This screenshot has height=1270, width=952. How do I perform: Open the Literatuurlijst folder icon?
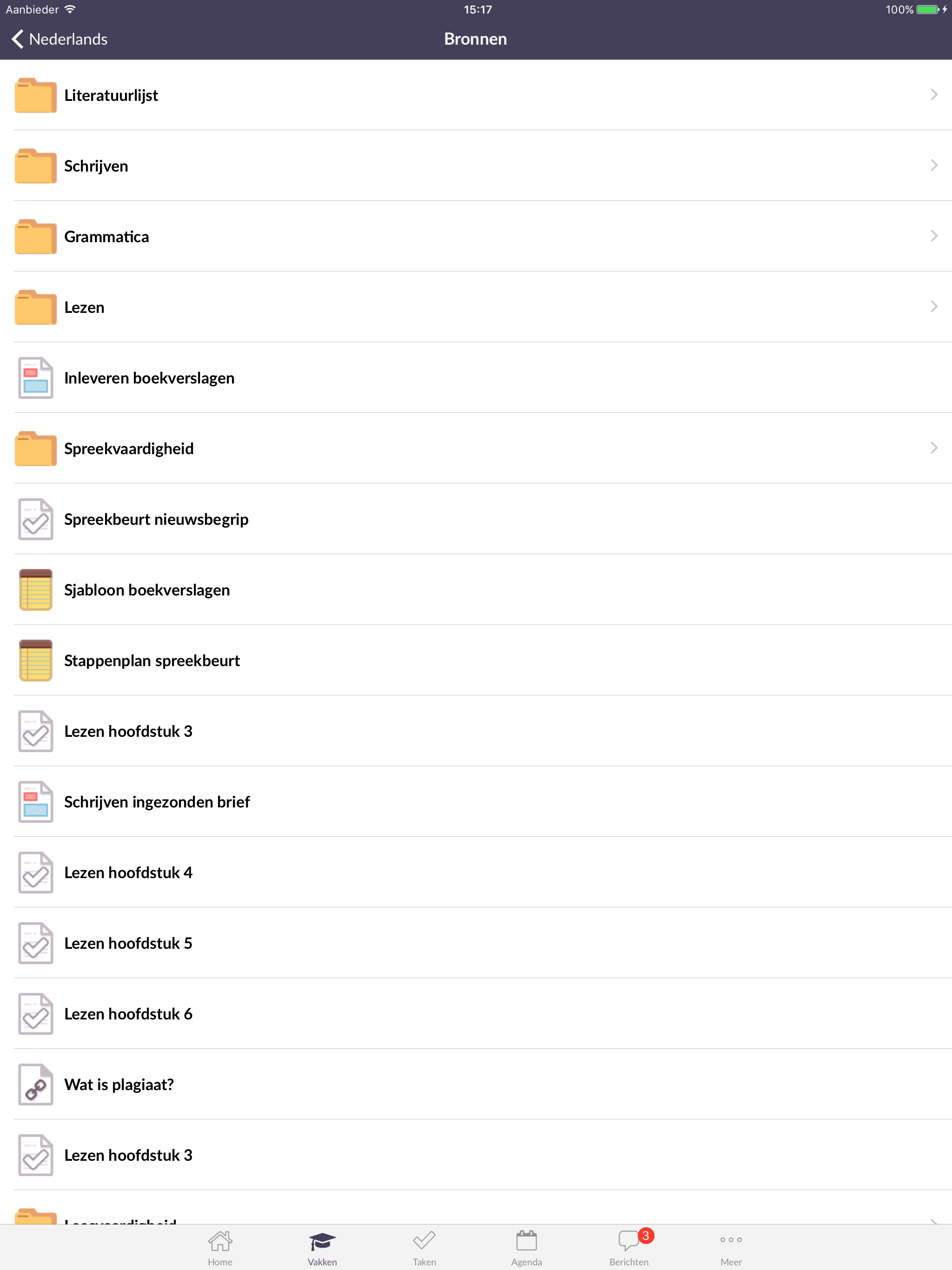(x=35, y=95)
